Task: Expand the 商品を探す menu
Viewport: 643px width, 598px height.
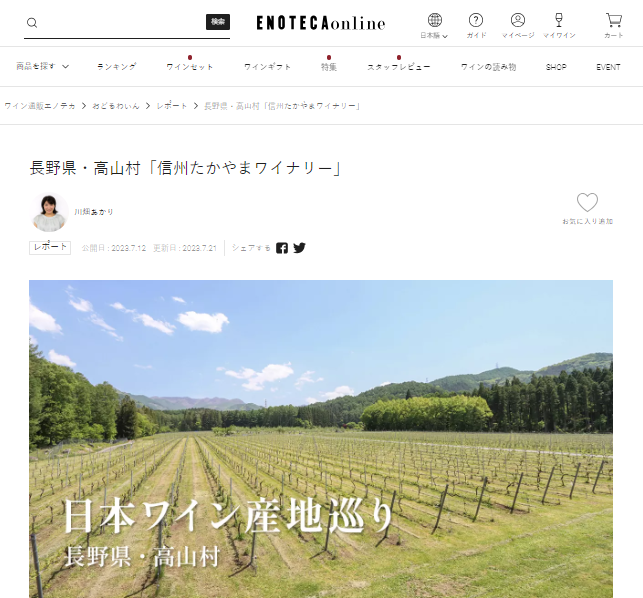Action: pos(42,67)
